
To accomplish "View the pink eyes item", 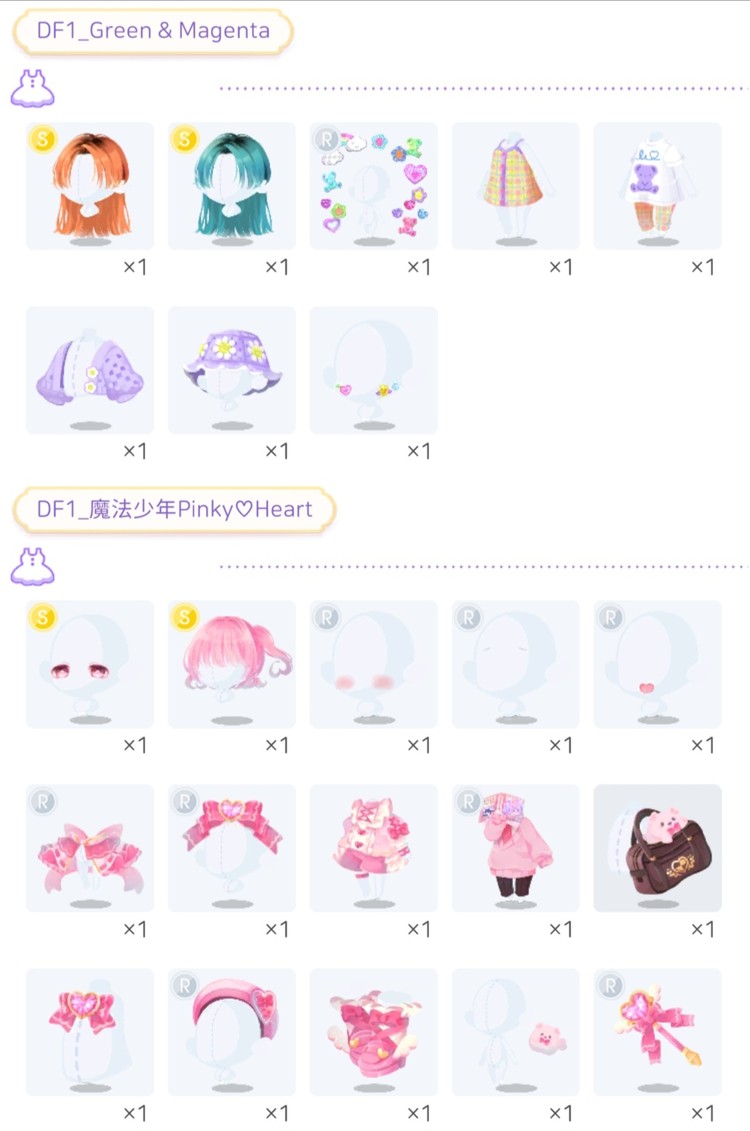I will [90, 664].
